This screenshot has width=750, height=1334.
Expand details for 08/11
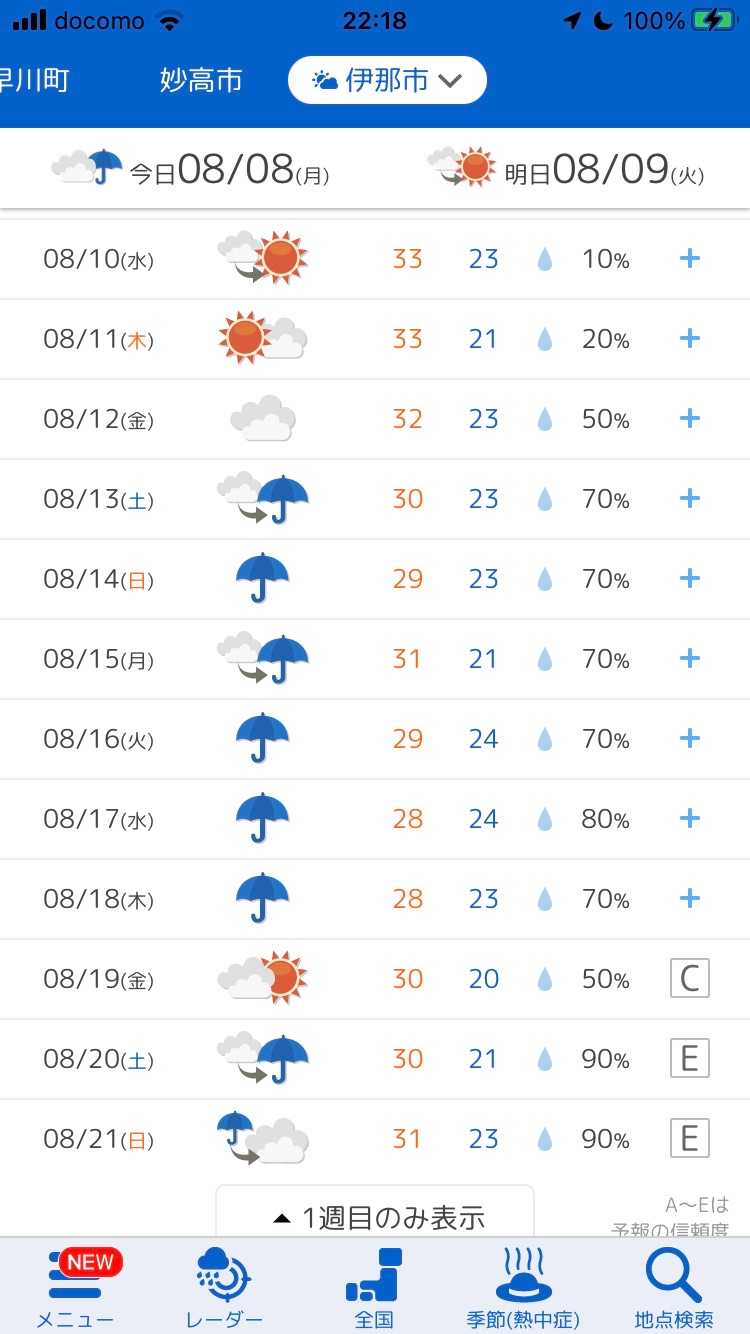coord(689,339)
